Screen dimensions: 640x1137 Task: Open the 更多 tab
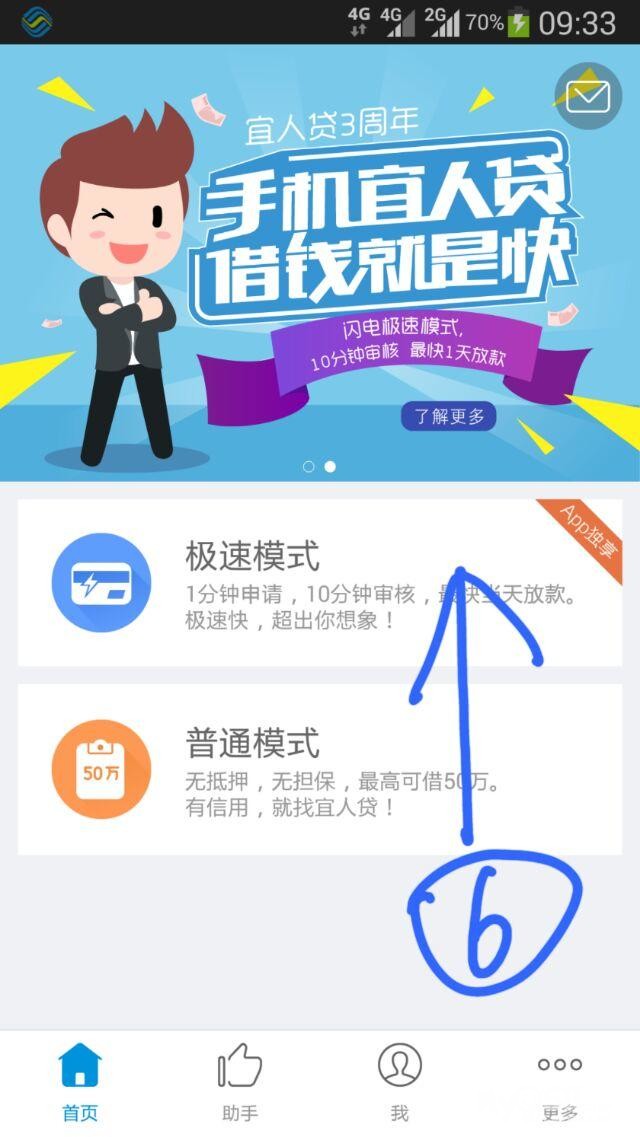tap(560, 1082)
